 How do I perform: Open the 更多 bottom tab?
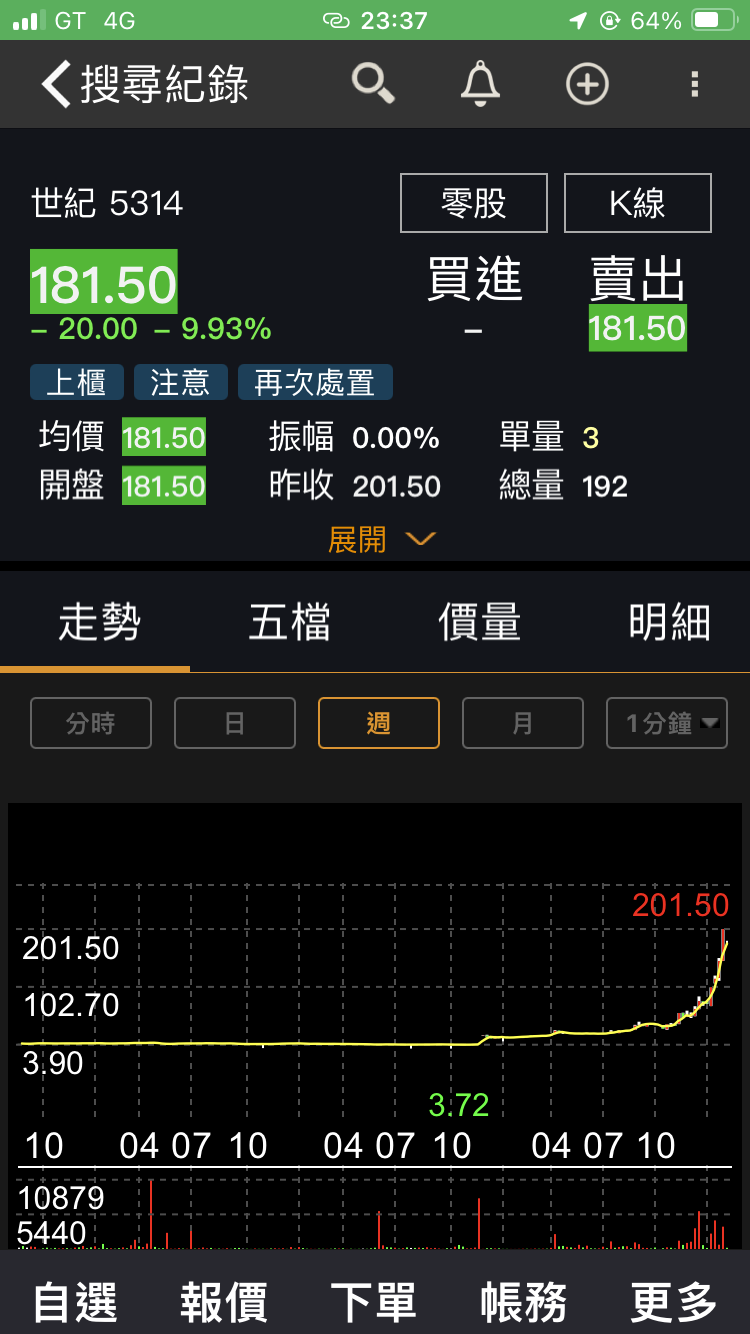673,1302
